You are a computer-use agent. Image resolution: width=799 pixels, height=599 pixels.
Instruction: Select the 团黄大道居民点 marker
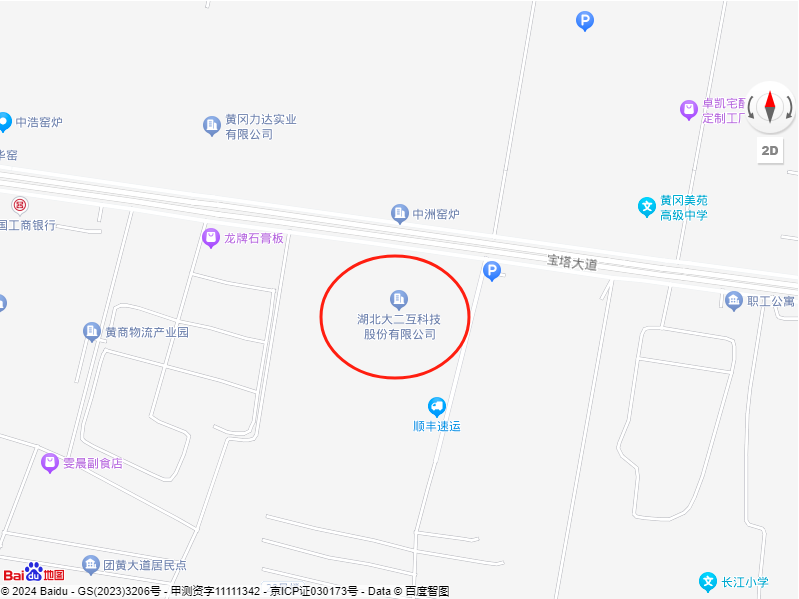[x=91, y=565]
